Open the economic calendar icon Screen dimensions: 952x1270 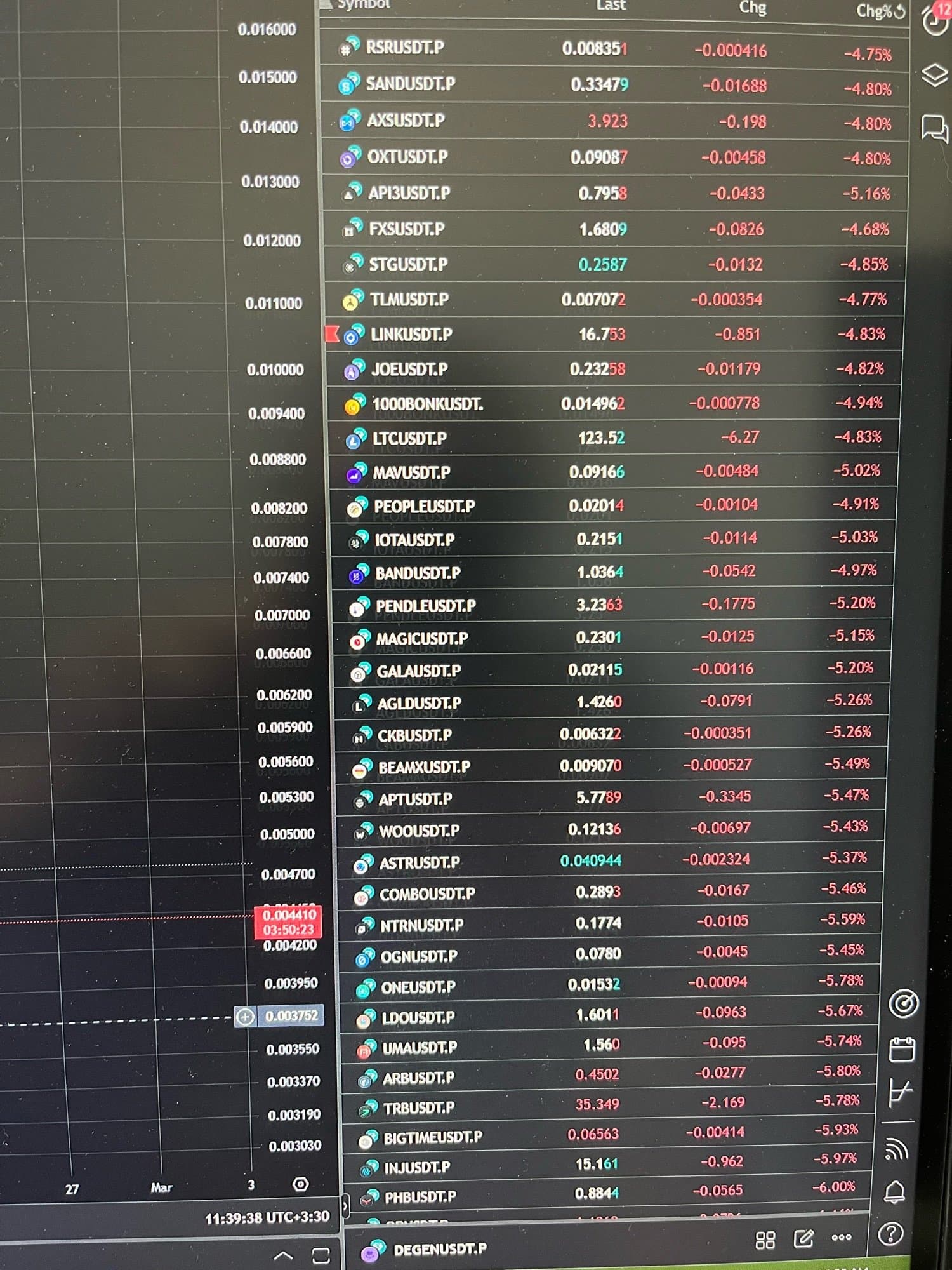pos(902,1049)
